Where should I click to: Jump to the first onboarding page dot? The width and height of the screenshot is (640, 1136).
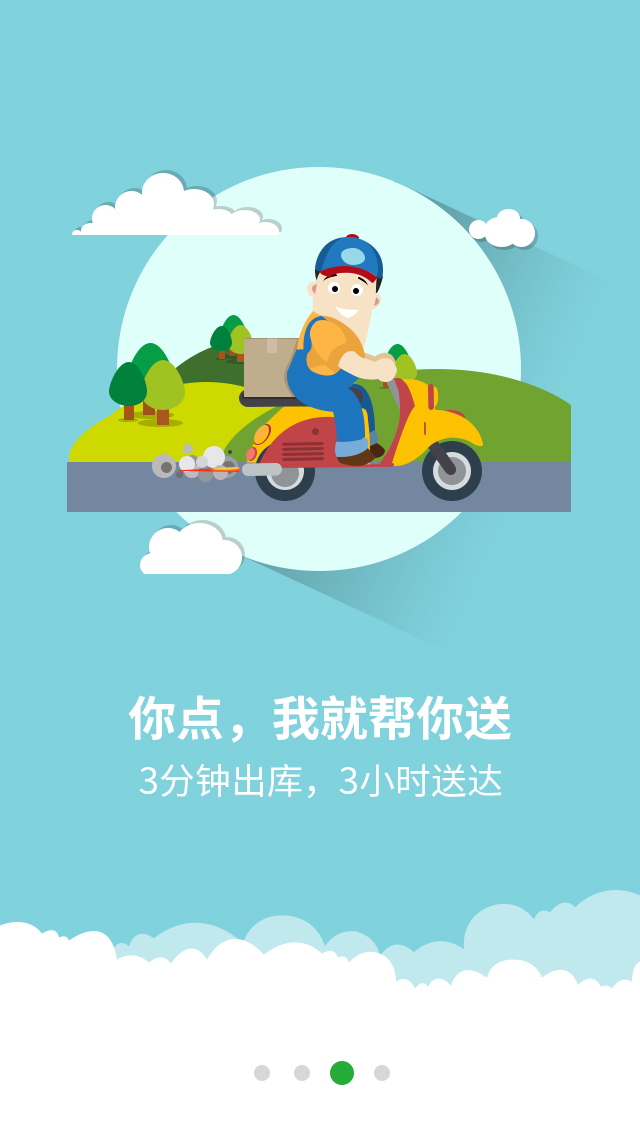point(262,1073)
